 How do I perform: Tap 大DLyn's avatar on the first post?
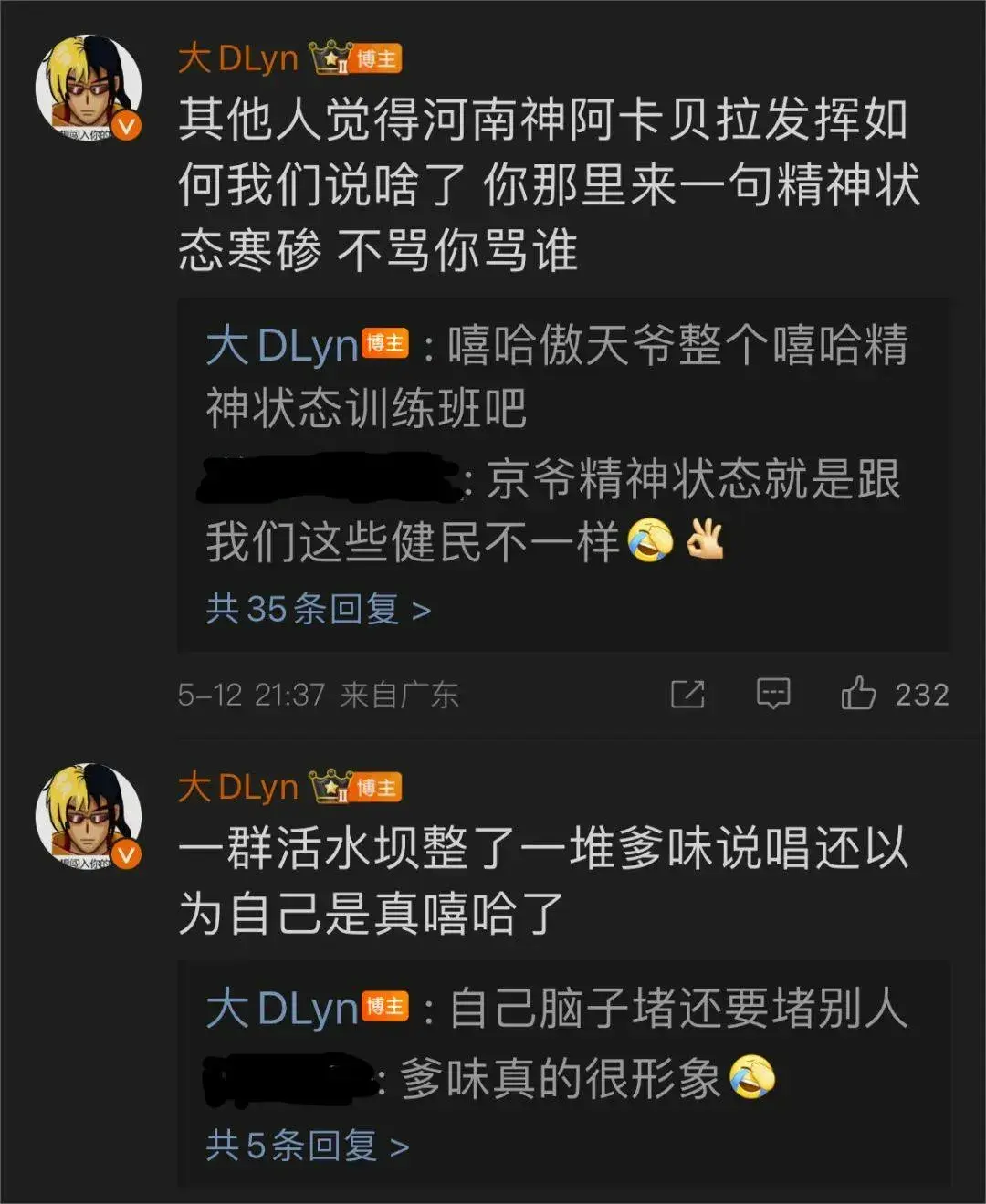pos(88,86)
